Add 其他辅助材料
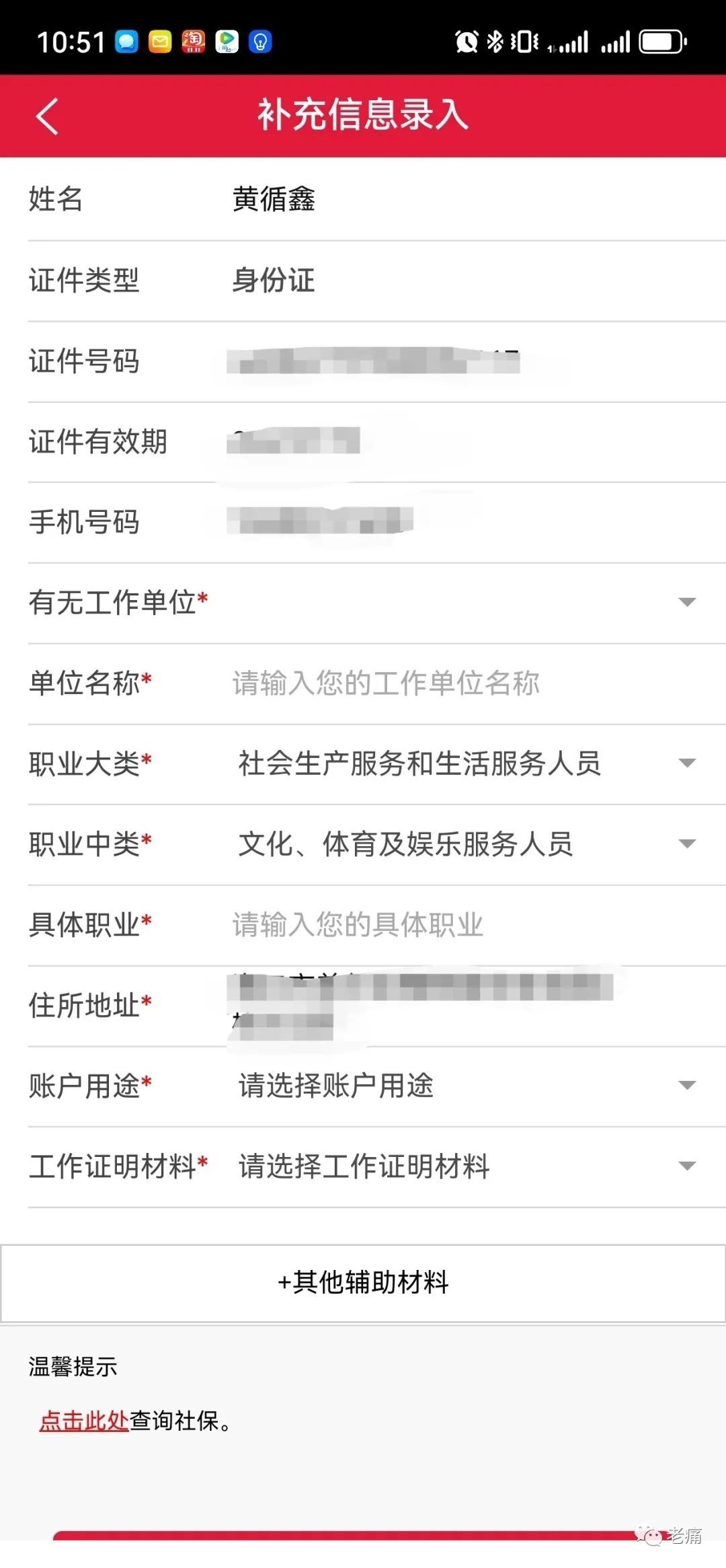The image size is (726, 1568). 363,1283
